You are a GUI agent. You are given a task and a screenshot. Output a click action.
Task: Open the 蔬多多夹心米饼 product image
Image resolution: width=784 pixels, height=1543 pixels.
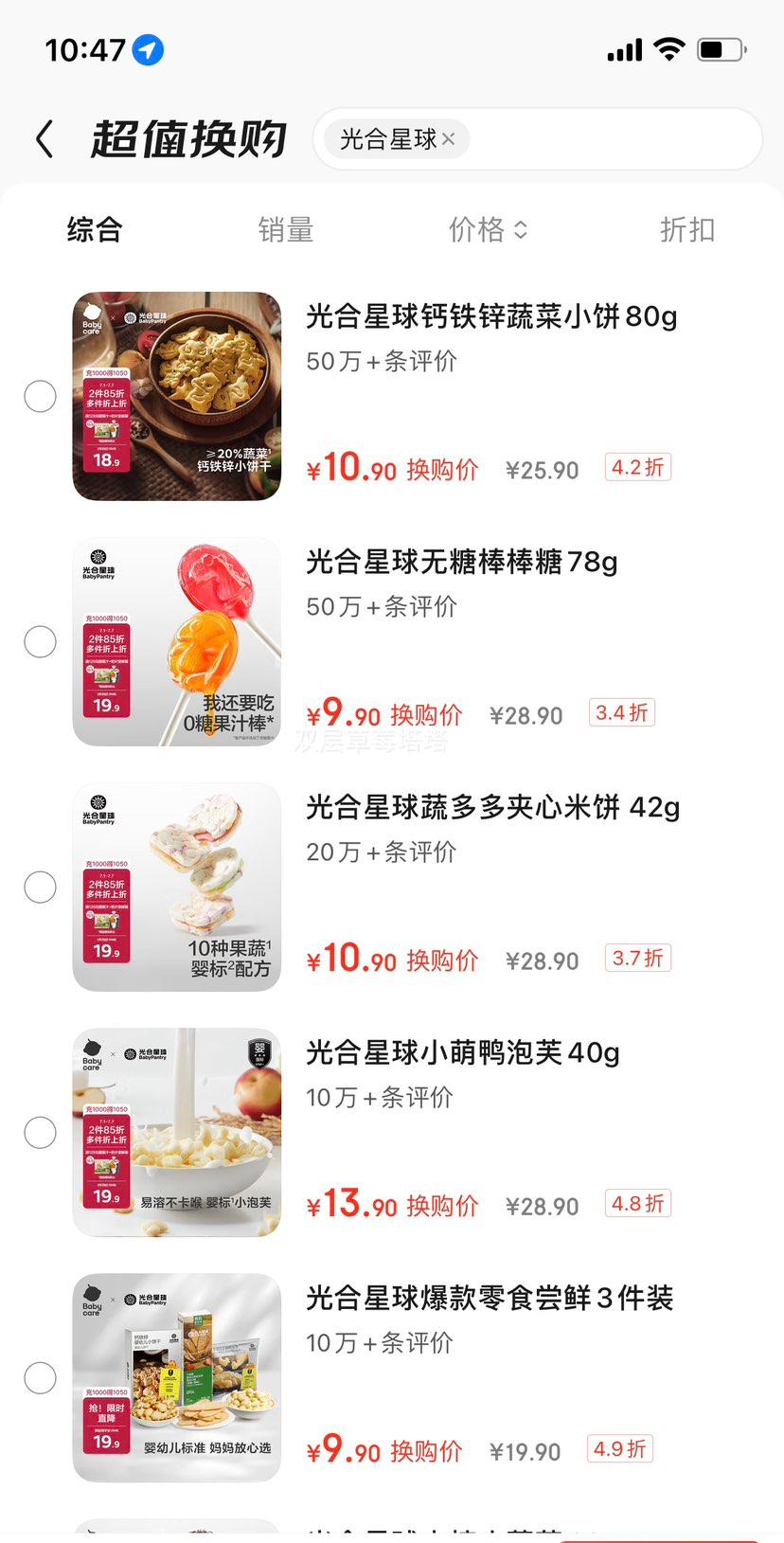[177, 887]
